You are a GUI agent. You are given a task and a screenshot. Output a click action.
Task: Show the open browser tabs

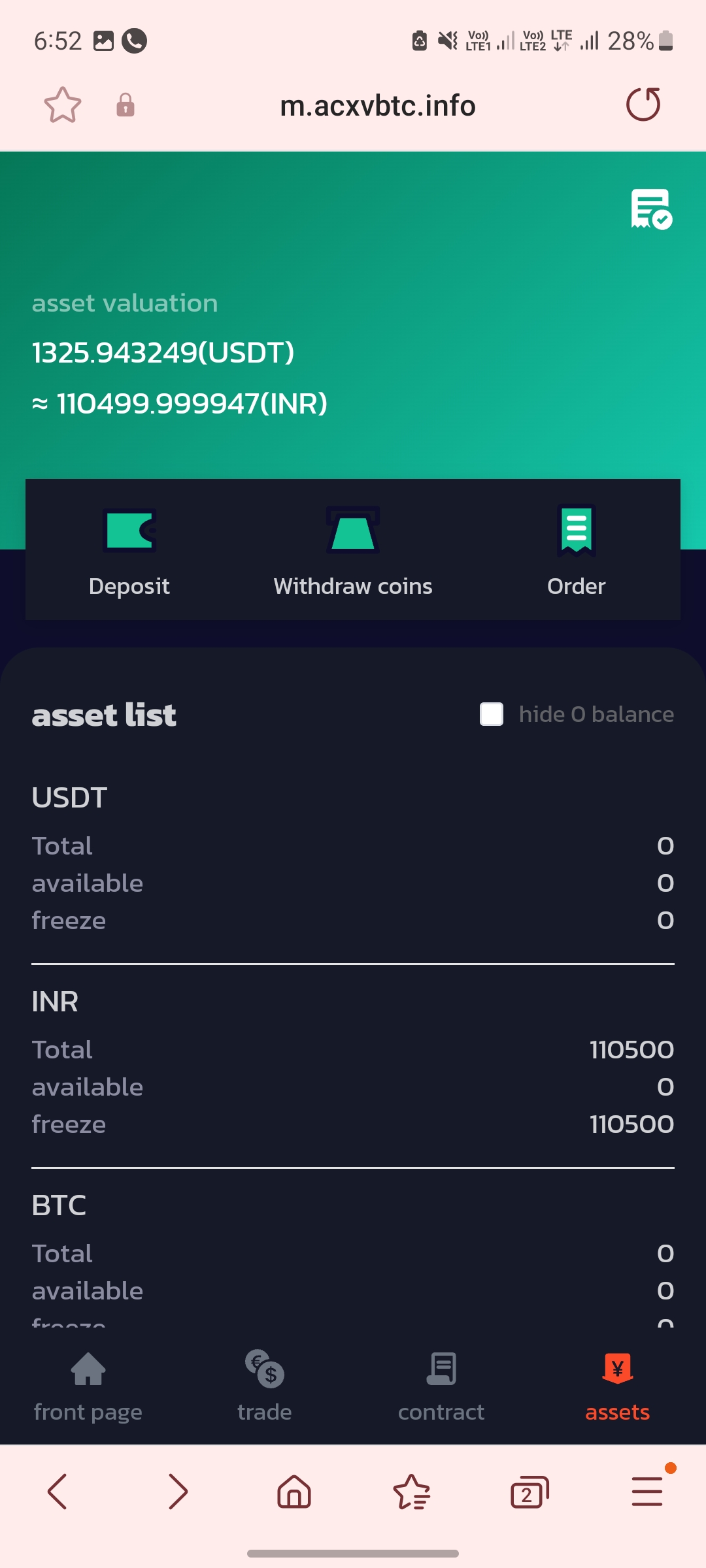coord(529,1492)
